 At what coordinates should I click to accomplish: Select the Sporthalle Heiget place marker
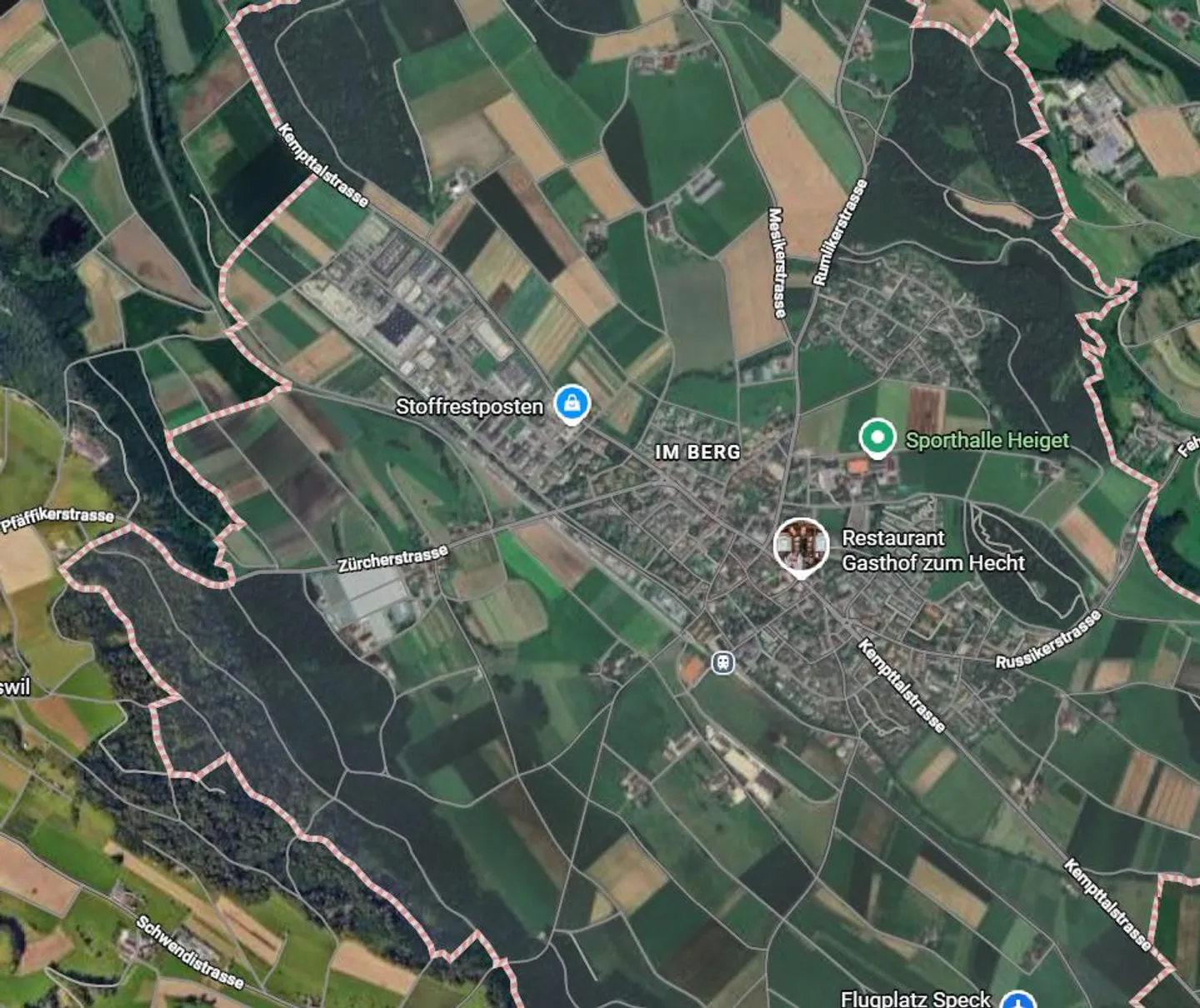click(x=877, y=437)
